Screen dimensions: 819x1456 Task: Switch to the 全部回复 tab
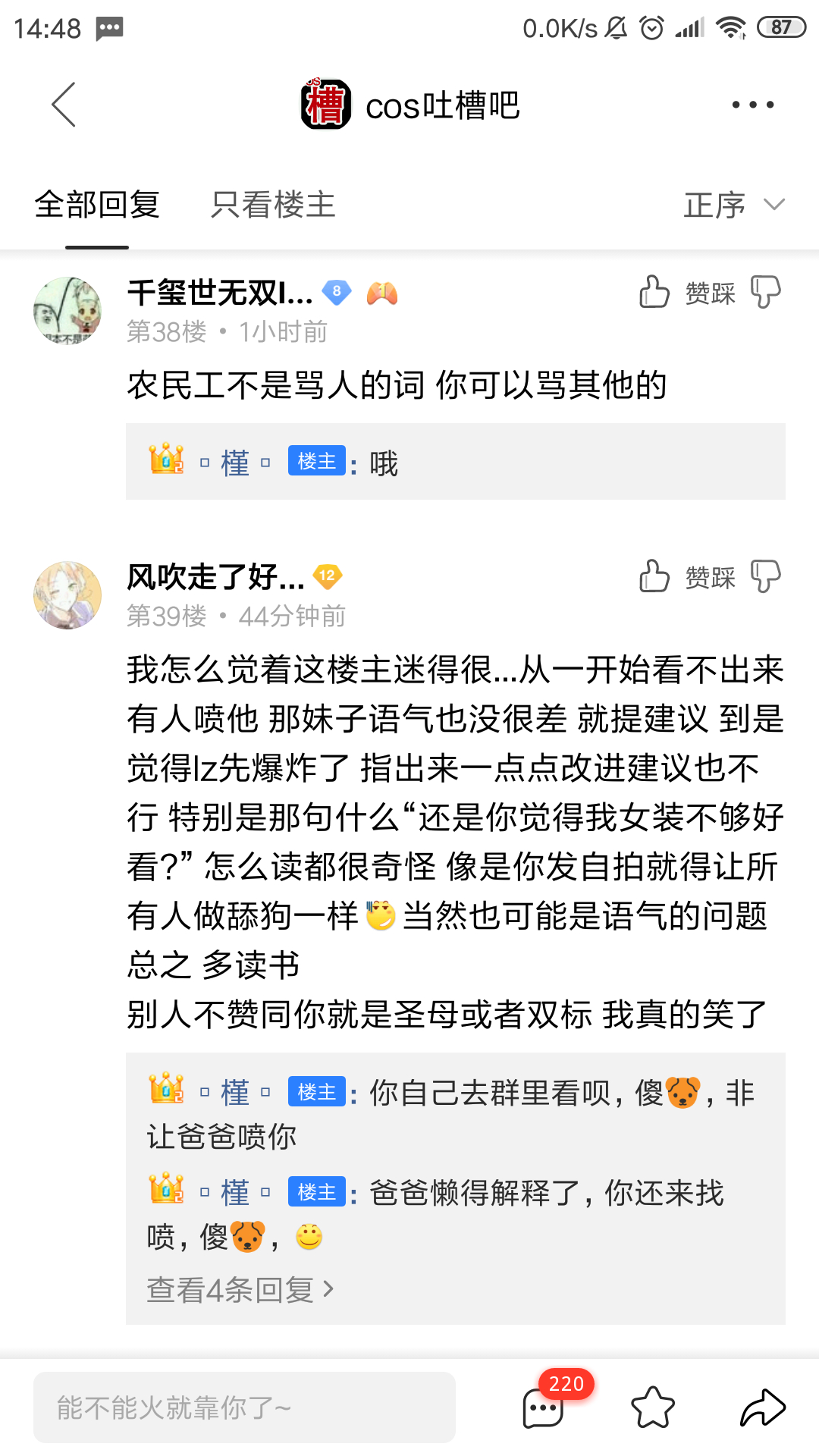pyautogui.click(x=97, y=205)
